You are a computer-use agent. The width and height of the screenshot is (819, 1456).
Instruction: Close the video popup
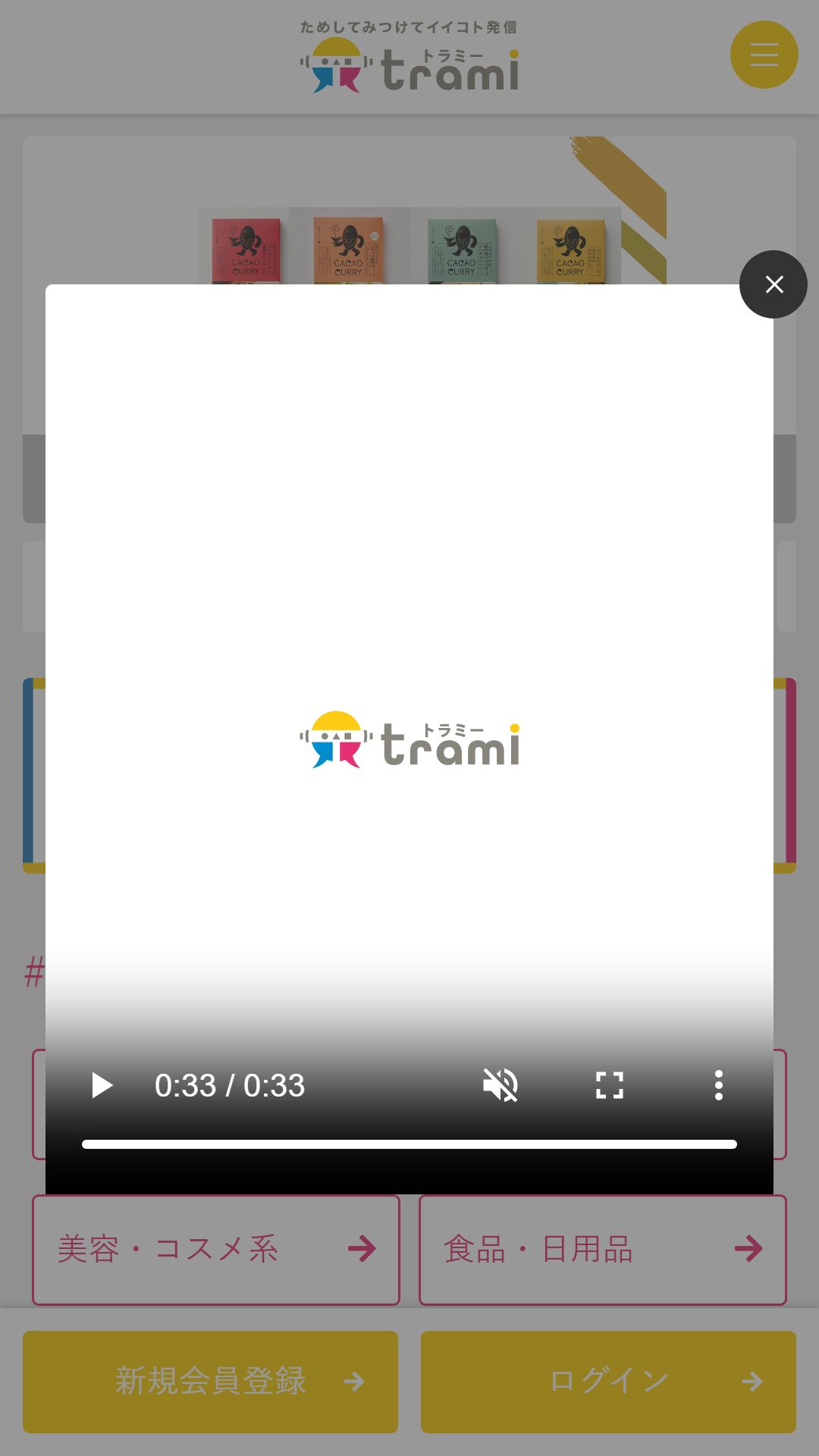tap(773, 284)
